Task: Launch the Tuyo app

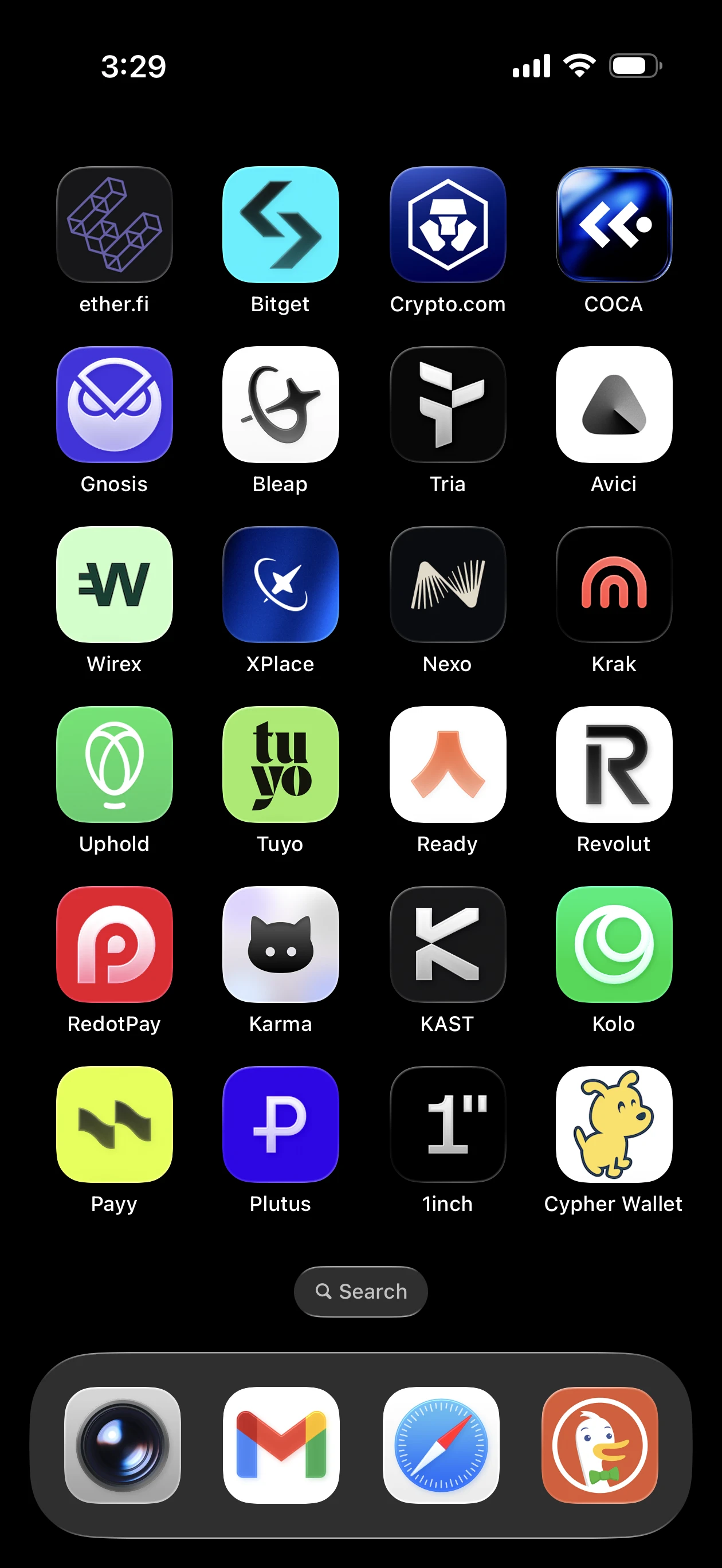Action: pos(281,764)
